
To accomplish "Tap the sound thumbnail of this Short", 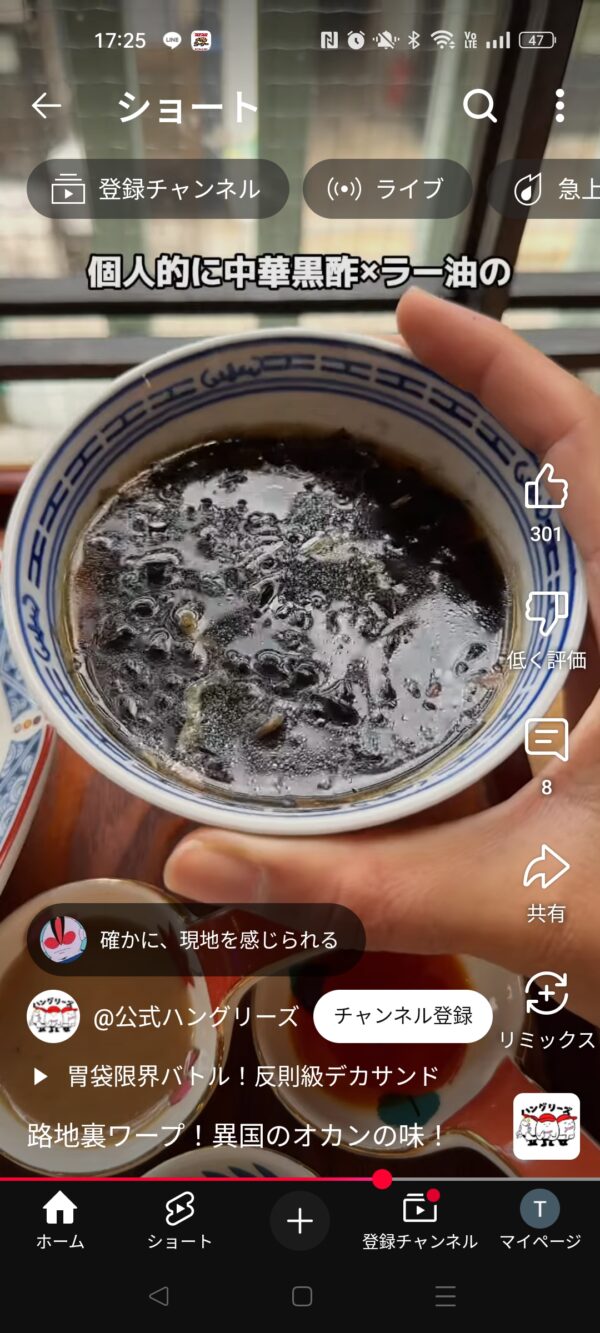I will 546,1126.
